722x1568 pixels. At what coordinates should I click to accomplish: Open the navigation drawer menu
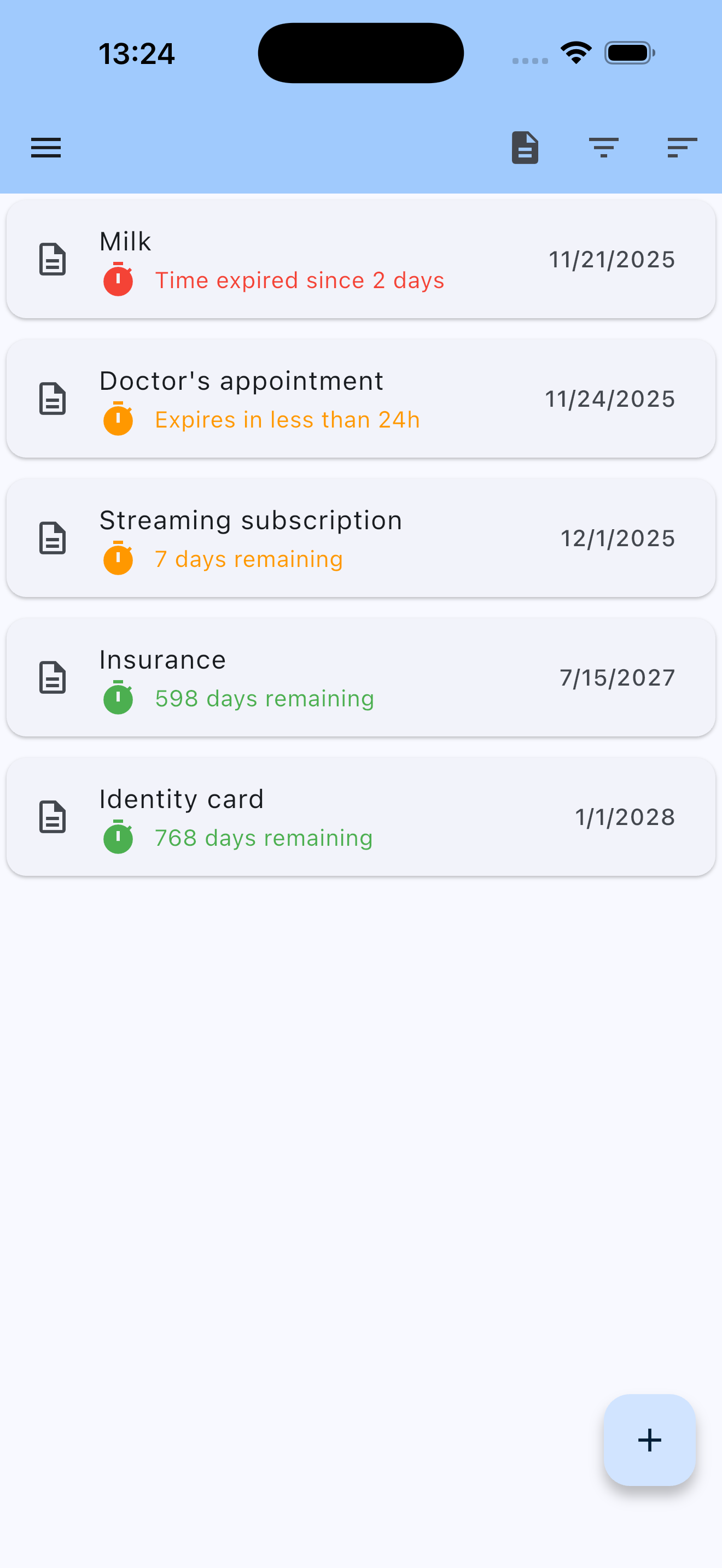(x=45, y=148)
